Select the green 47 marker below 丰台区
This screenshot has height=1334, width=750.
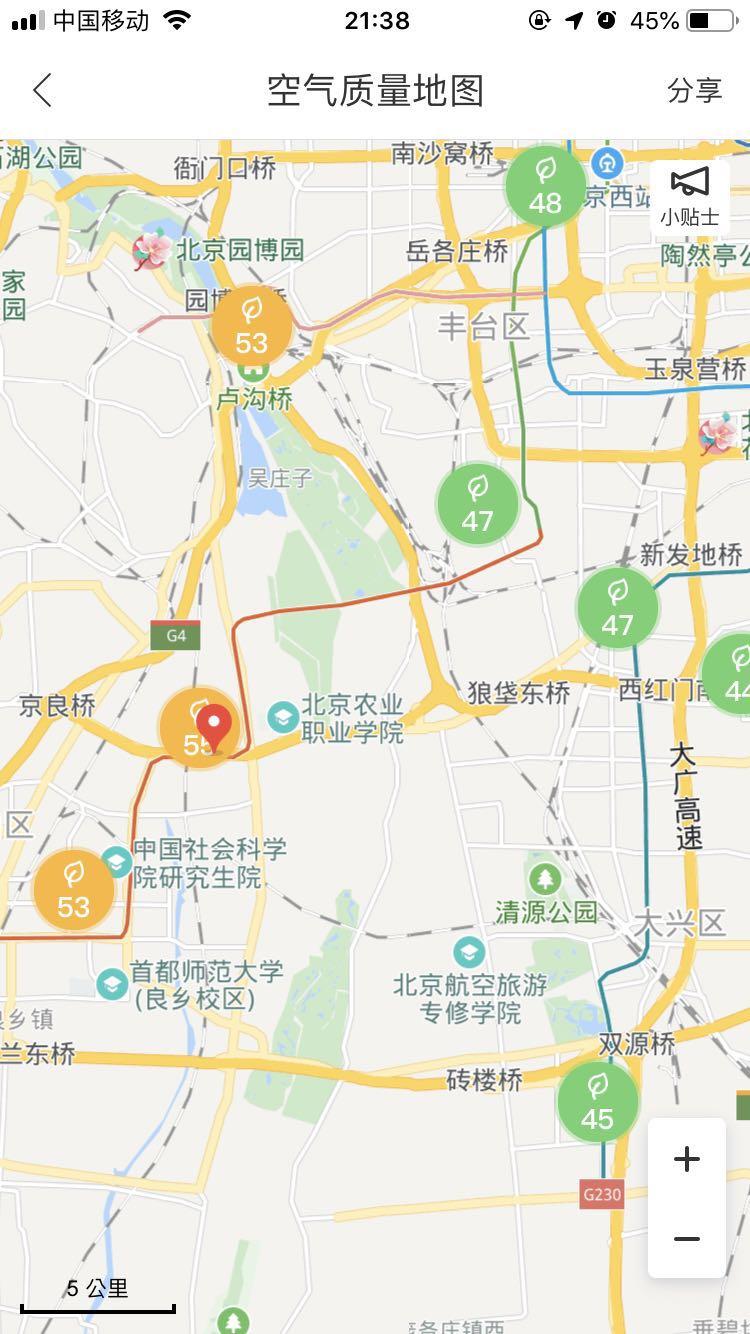click(478, 504)
